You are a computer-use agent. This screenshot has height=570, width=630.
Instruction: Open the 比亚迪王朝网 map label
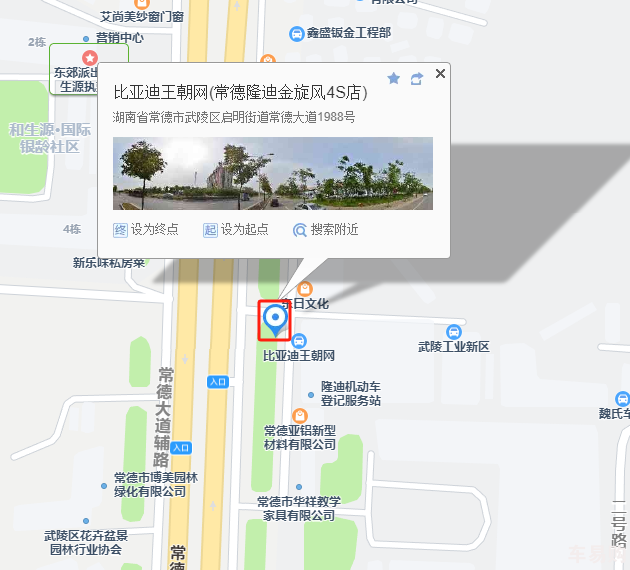tap(298, 355)
